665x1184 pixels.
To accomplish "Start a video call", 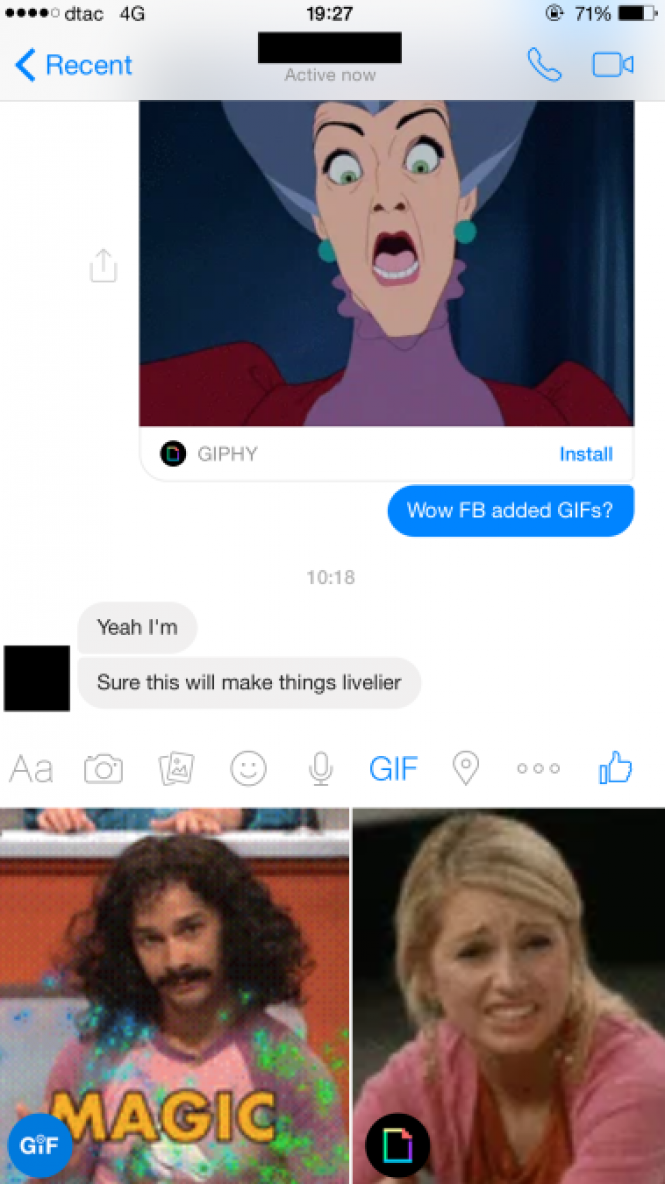I will [612, 65].
